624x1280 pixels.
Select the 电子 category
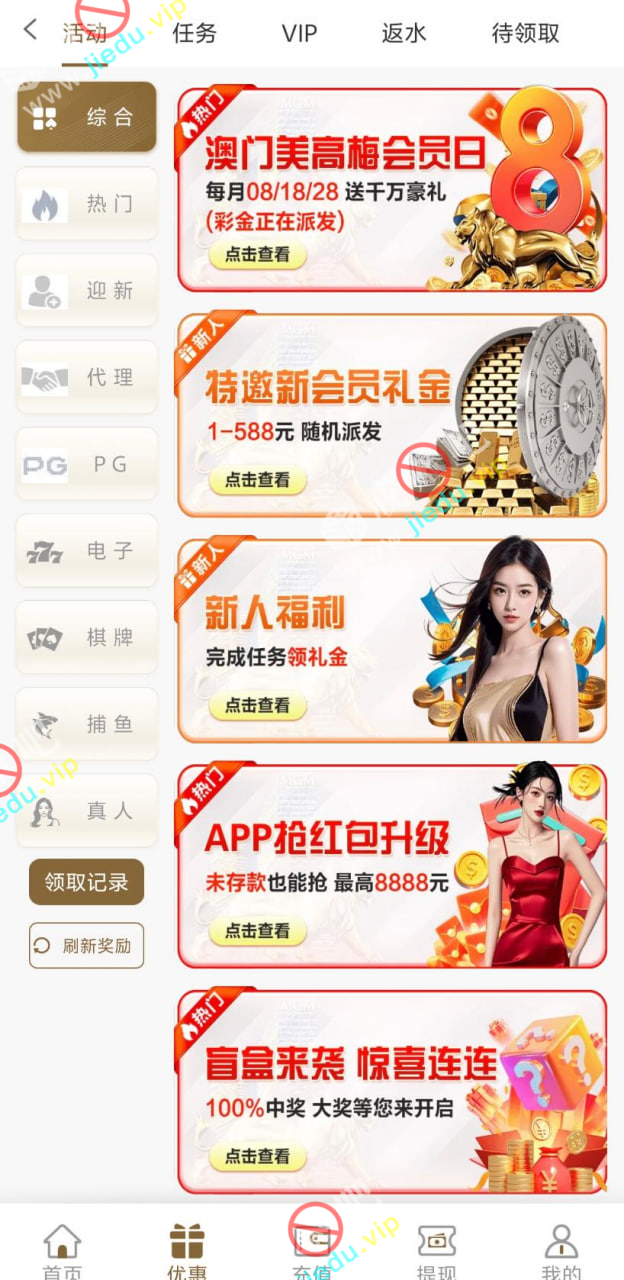point(87,551)
